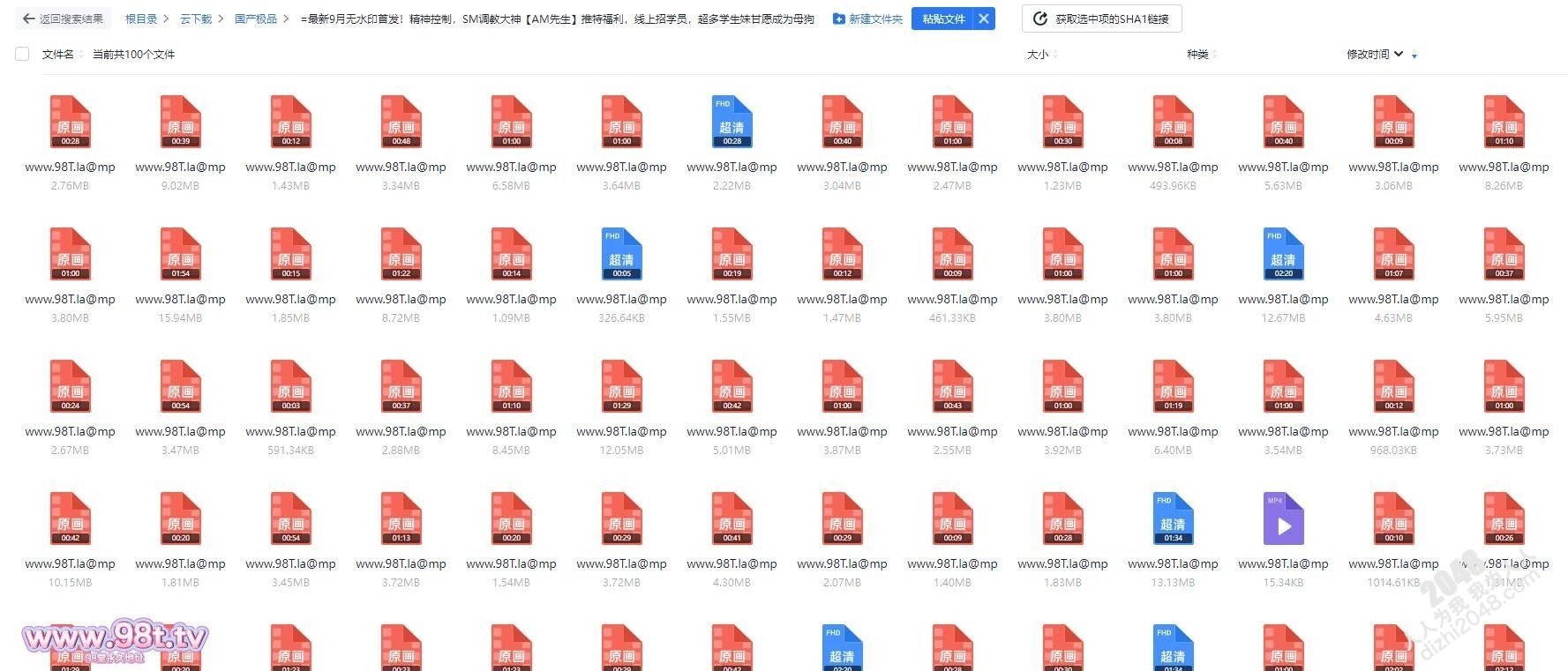Open the 493.96KB video file
The width and height of the screenshot is (1568, 671).
pos(1173,123)
